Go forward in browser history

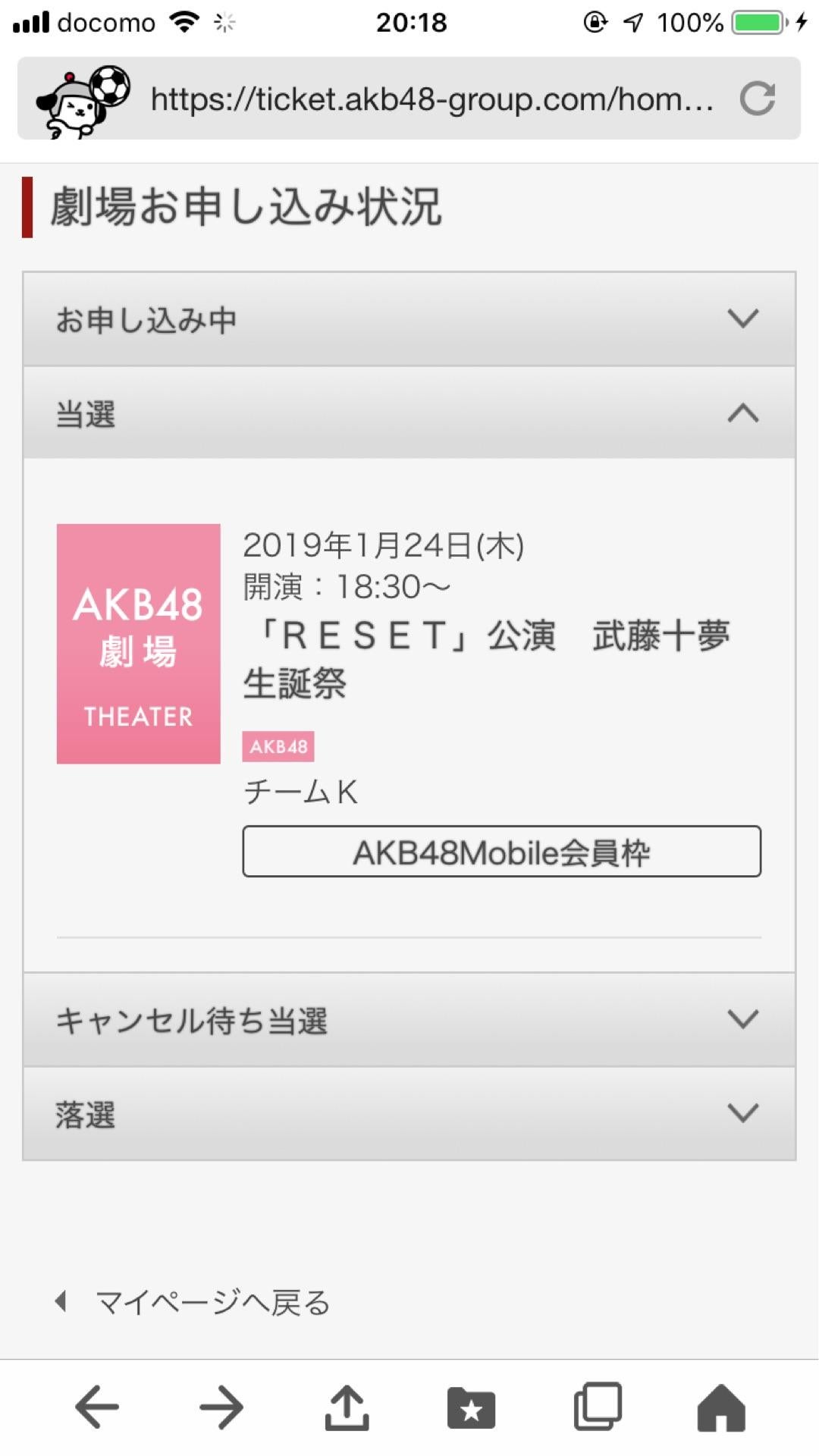(x=221, y=1407)
